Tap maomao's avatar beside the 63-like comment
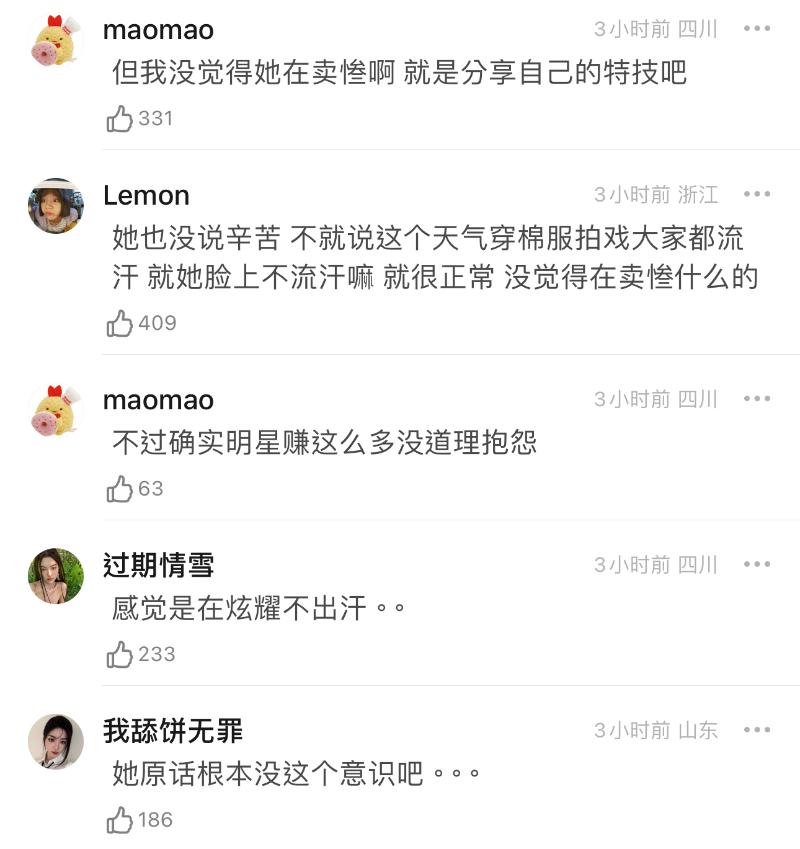 (x=56, y=411)
